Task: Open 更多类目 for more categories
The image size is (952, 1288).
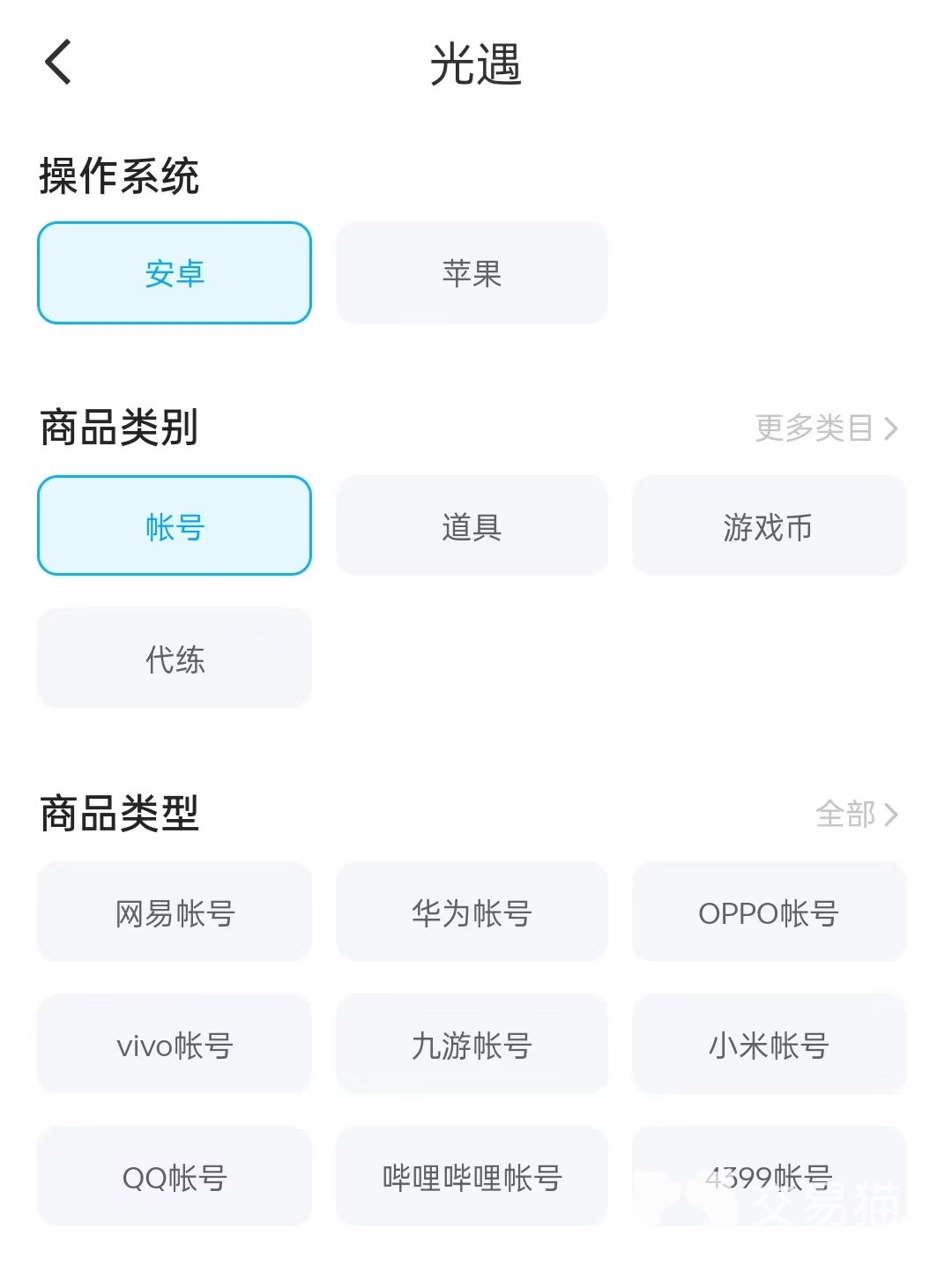Action: (x=826, y=428)
